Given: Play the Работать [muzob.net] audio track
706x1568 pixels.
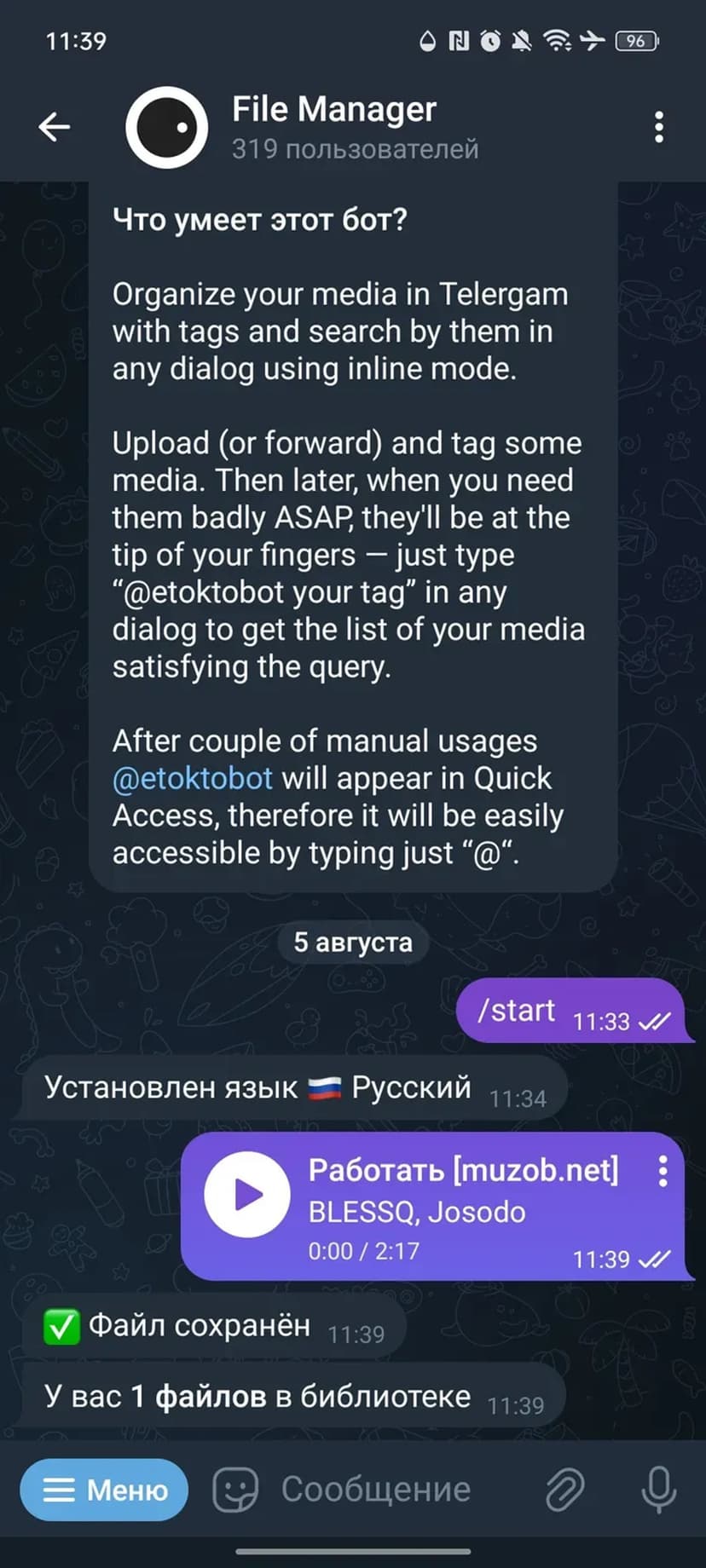Looking at the screenshot, I should pyautogui.click(x=247, y=1194).
